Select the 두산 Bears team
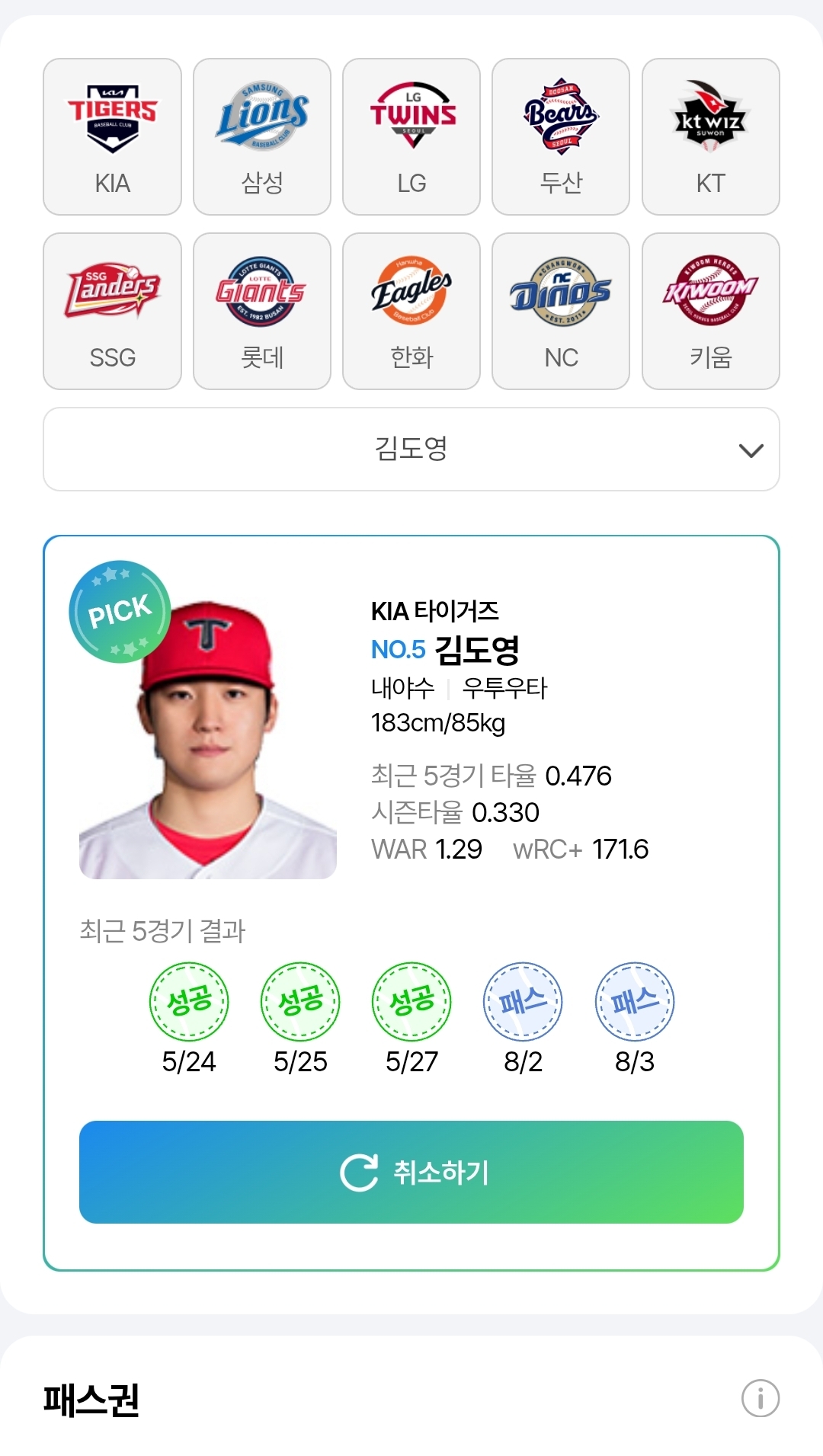The image size is (823, 1456). click(561, 137)
